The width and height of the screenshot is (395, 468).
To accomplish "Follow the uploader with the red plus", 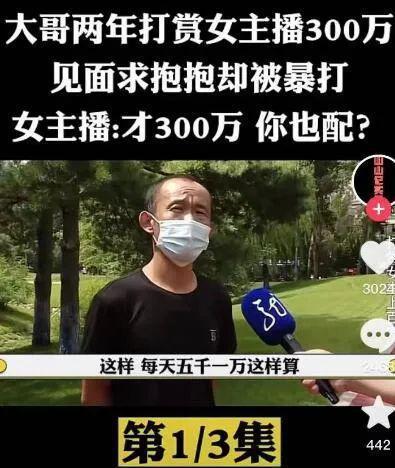I will coord(378,209).
